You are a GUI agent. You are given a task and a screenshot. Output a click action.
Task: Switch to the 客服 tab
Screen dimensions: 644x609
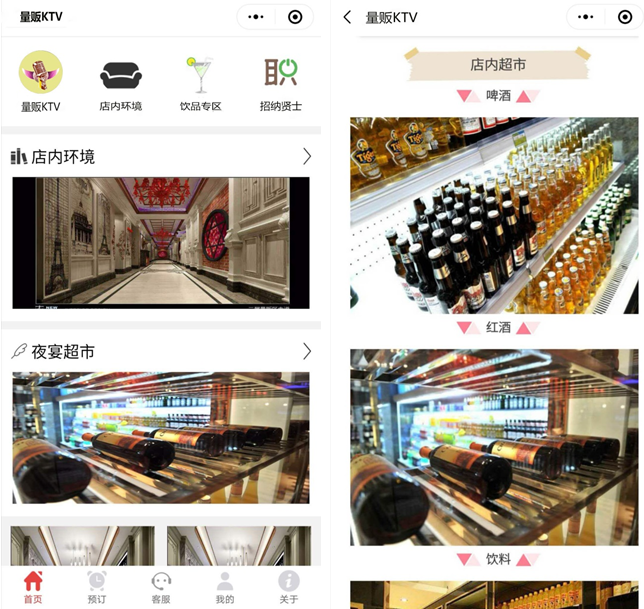click(x=161, y=587)
